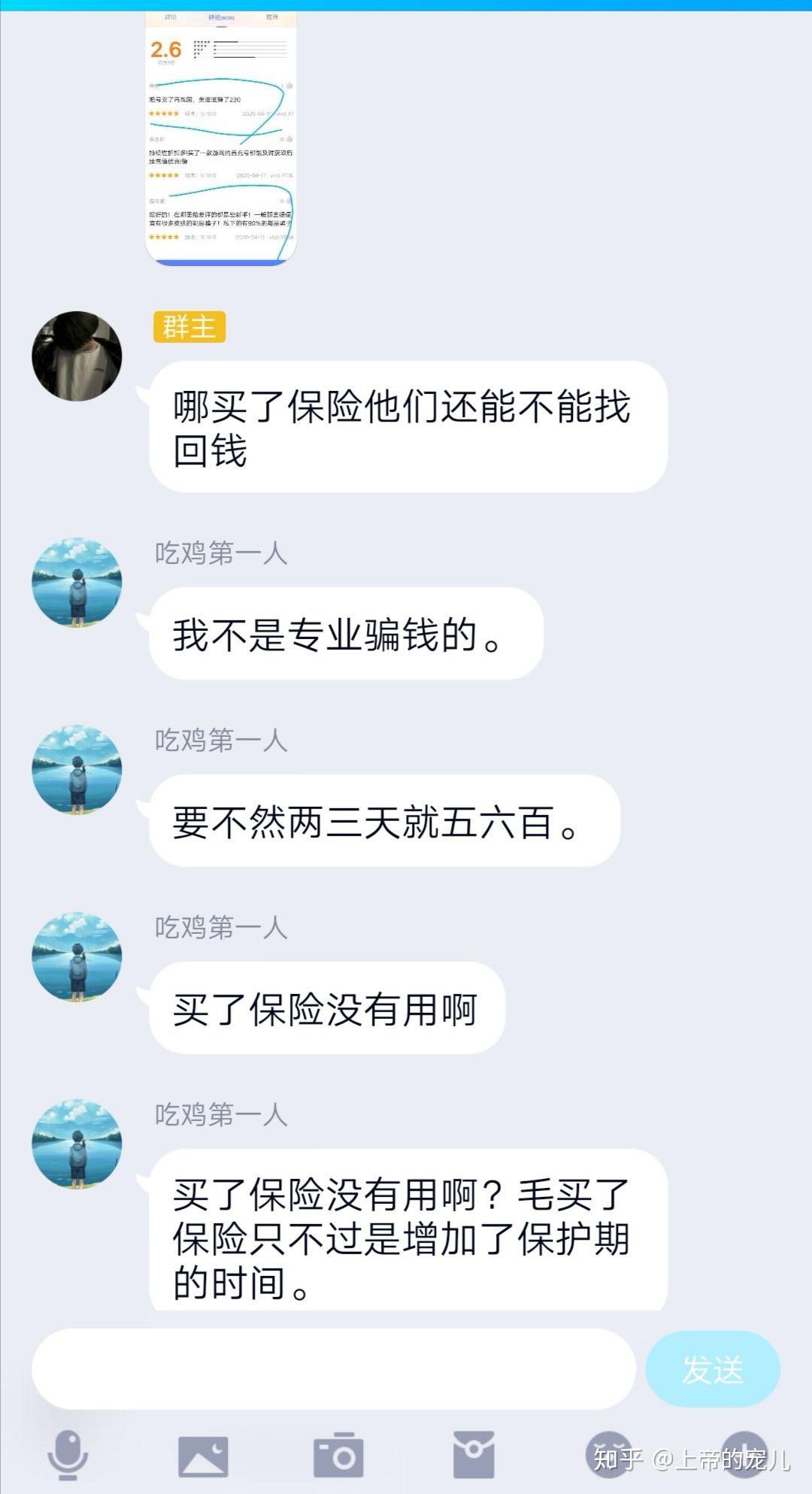The height and width of the screenshot is (1494, 812).
Task: Tap the 发送 send button
Action: click(x=712, y=1369)
